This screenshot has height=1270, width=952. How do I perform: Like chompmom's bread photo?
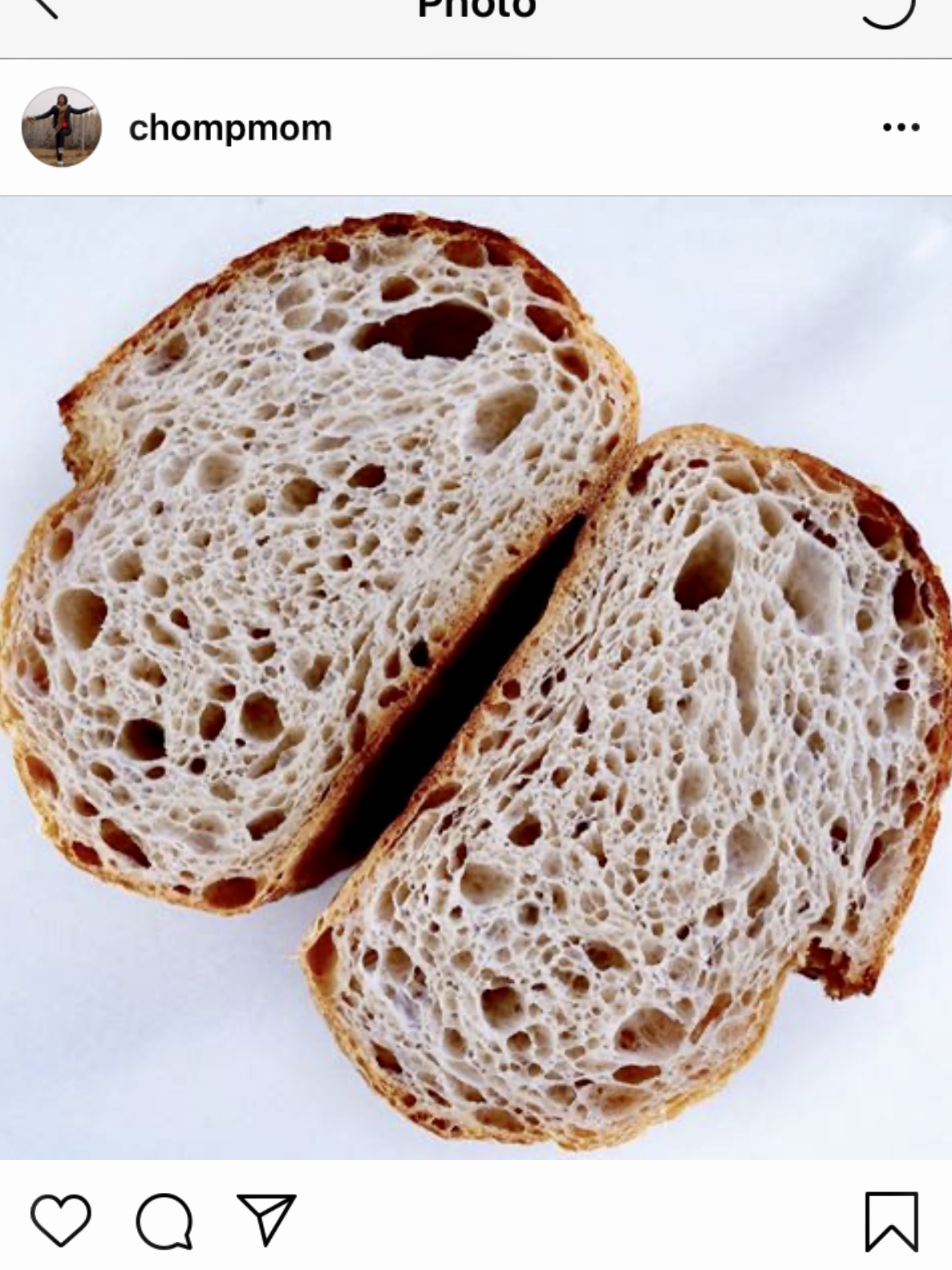tap(61, 1220)
